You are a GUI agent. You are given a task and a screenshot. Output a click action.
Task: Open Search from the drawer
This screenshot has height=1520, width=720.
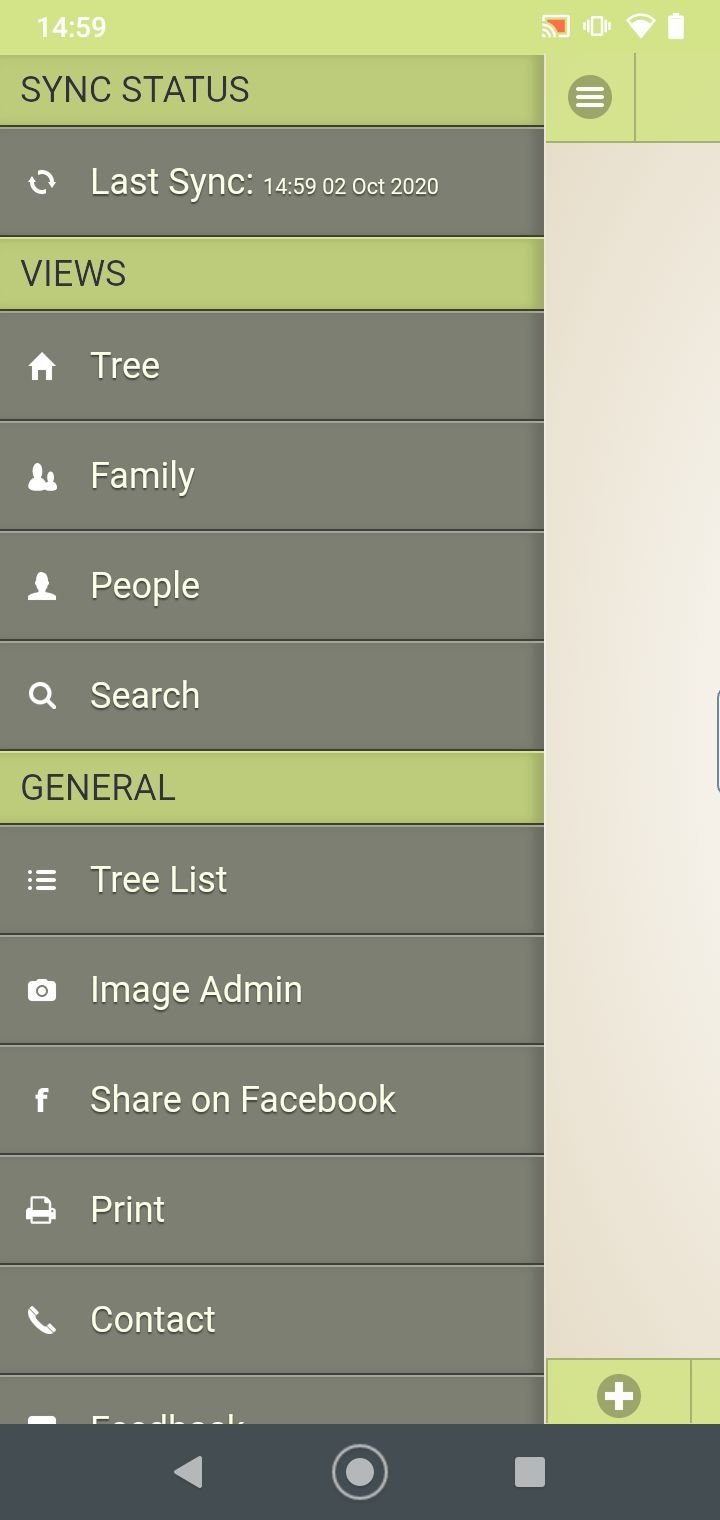272,696
